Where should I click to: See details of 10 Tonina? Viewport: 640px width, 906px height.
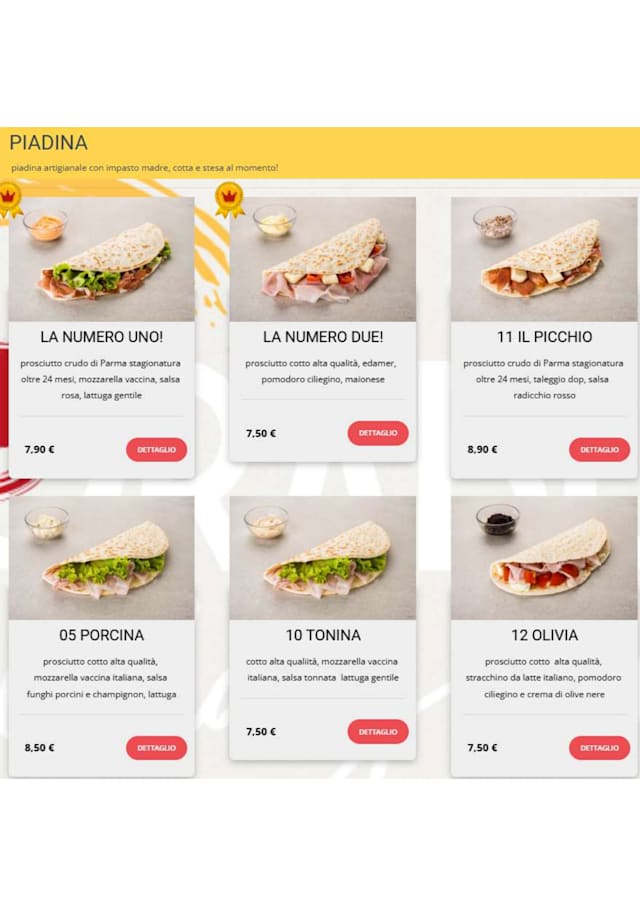point(378,732)
